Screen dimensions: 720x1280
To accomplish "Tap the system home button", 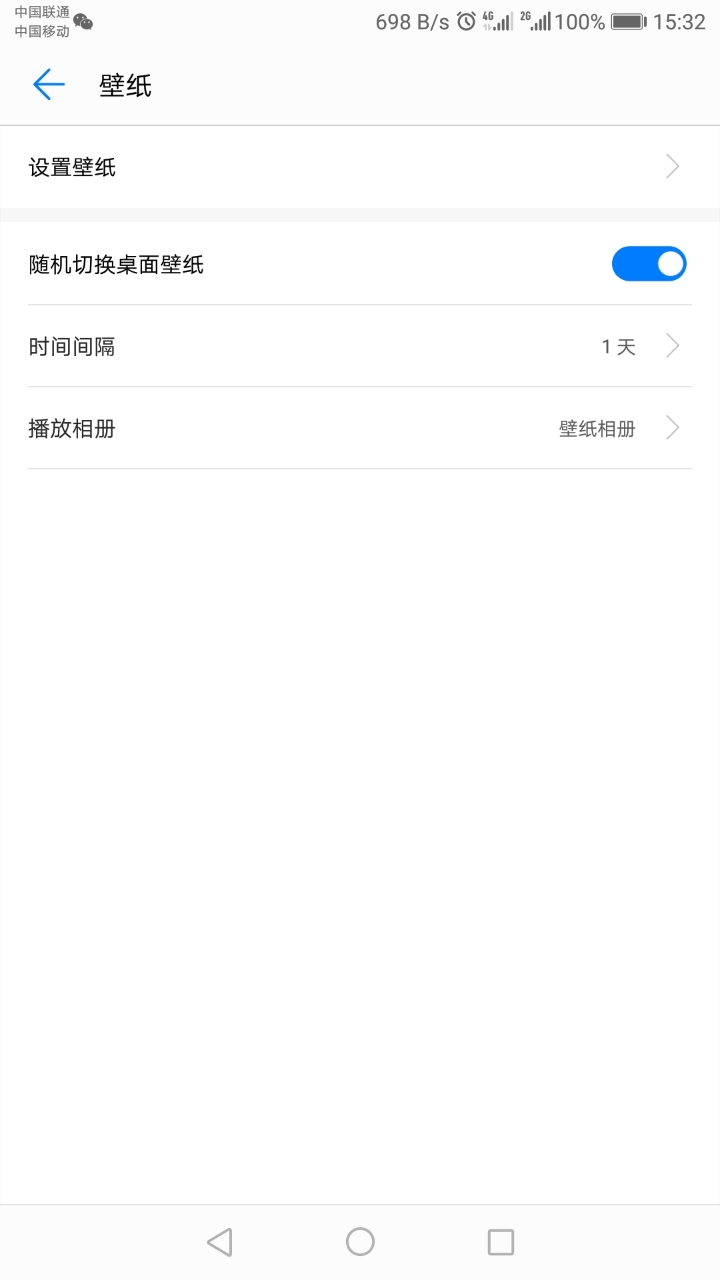I will 360,1242.
